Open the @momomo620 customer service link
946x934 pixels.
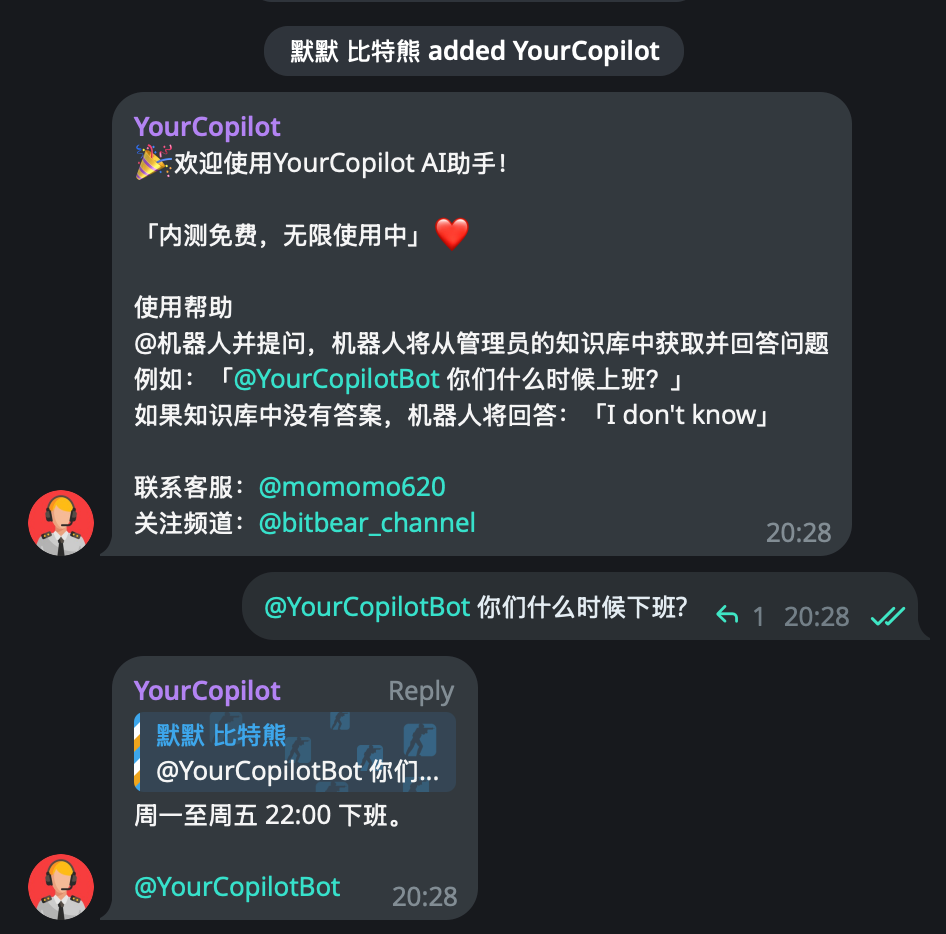[352, 487]
